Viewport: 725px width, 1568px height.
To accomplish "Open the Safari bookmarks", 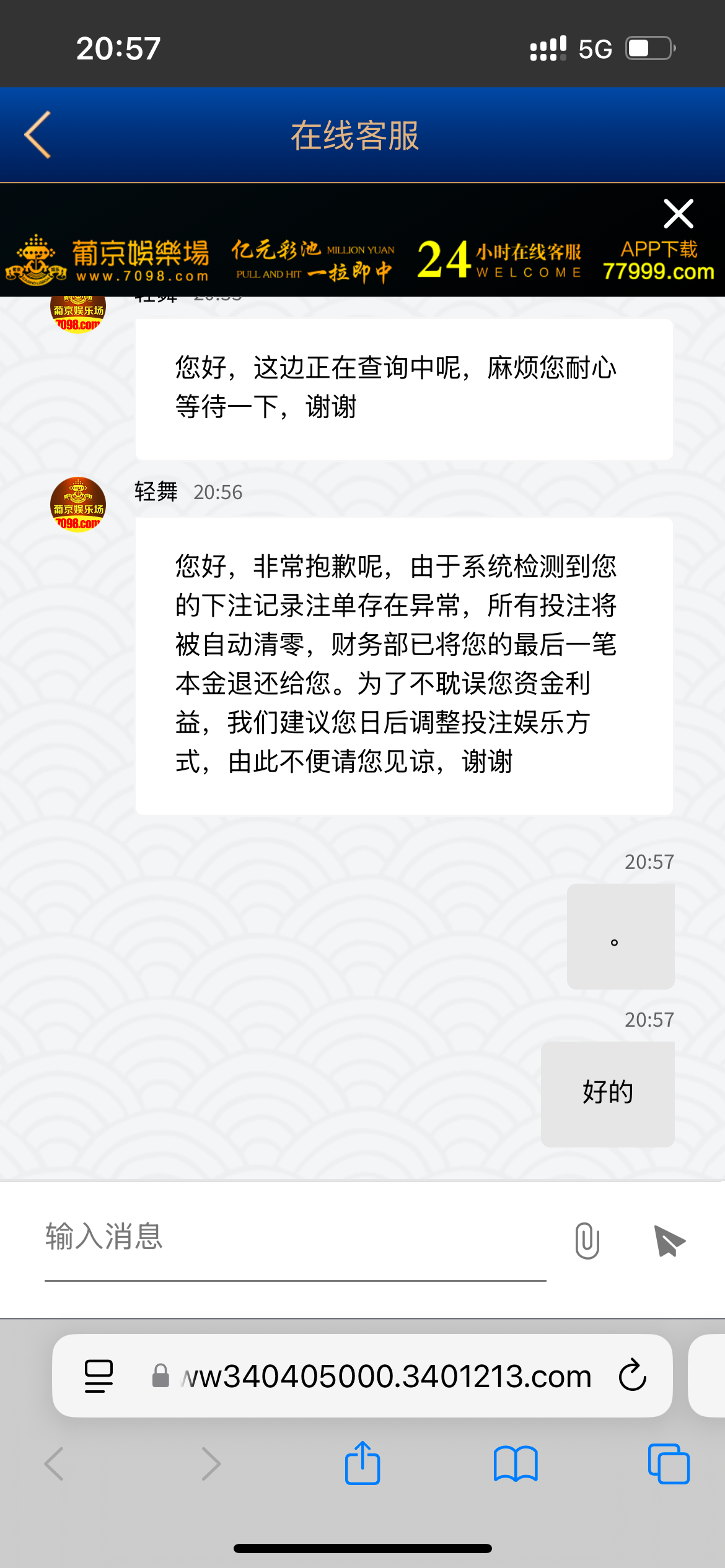I will [516, 1463].
